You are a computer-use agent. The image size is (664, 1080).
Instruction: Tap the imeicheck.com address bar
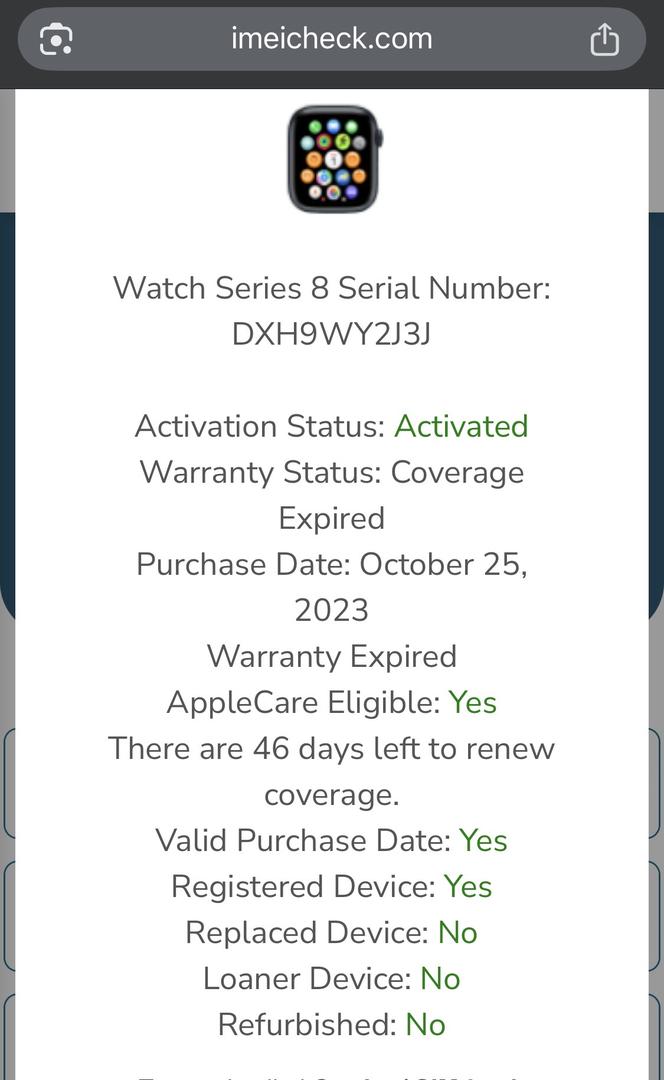(x=331, y=39)
